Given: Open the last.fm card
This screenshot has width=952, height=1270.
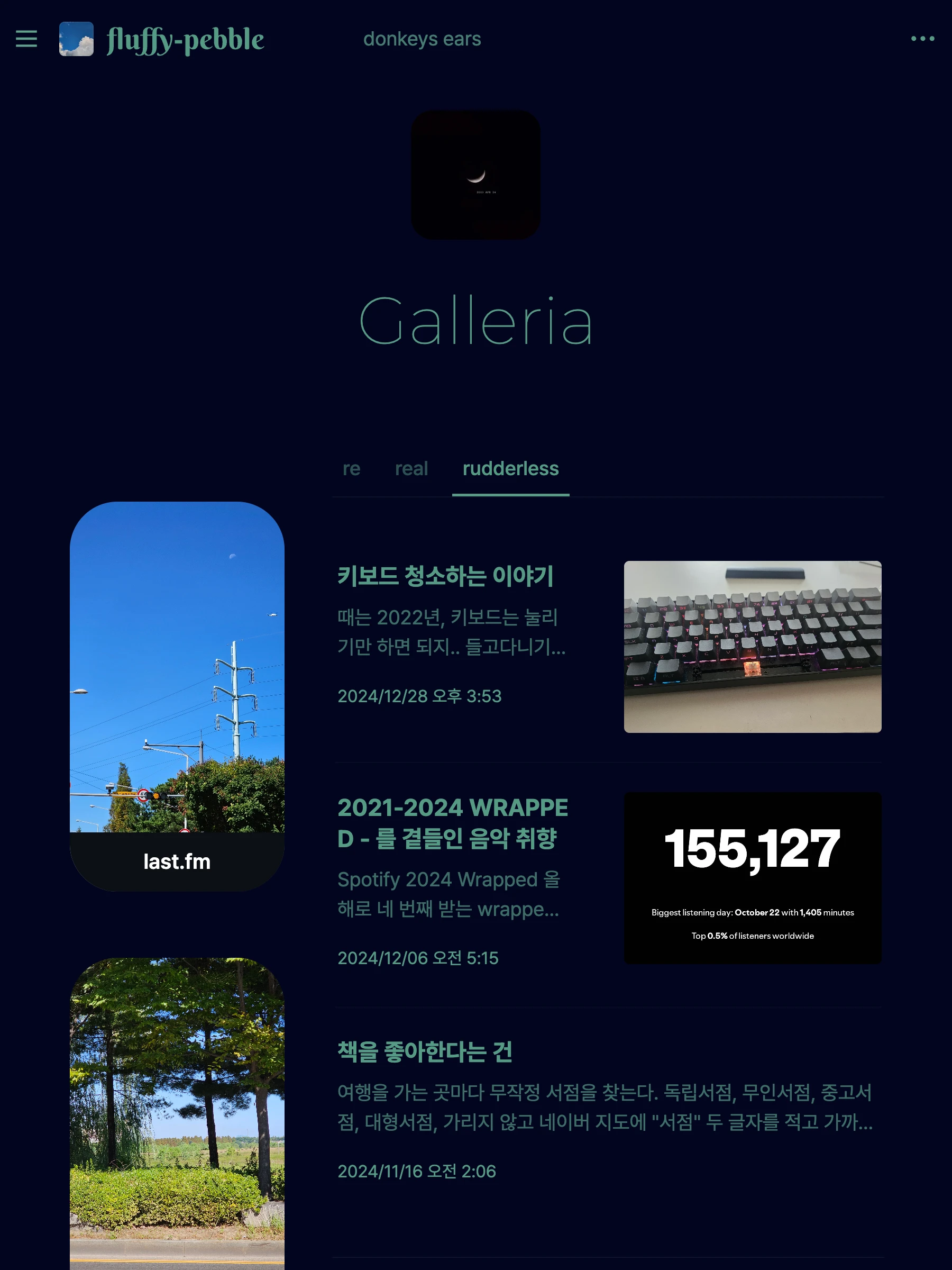Looking at the screenshot, I should click(177, 696).
